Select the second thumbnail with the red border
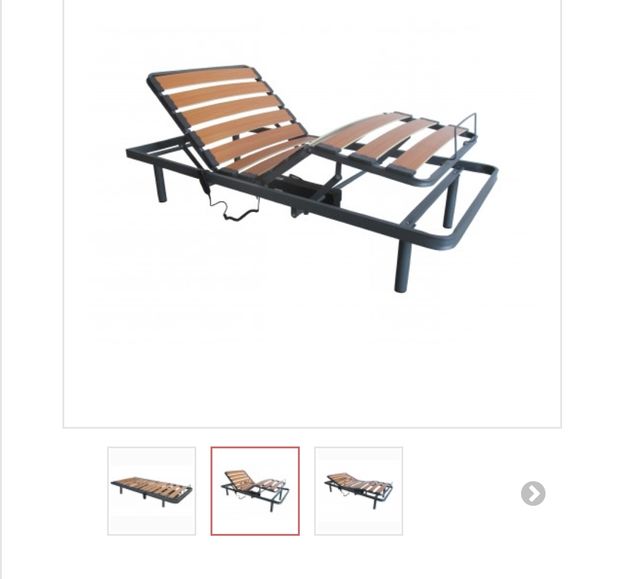The image size is (640, 579). [x=255, y=491]
